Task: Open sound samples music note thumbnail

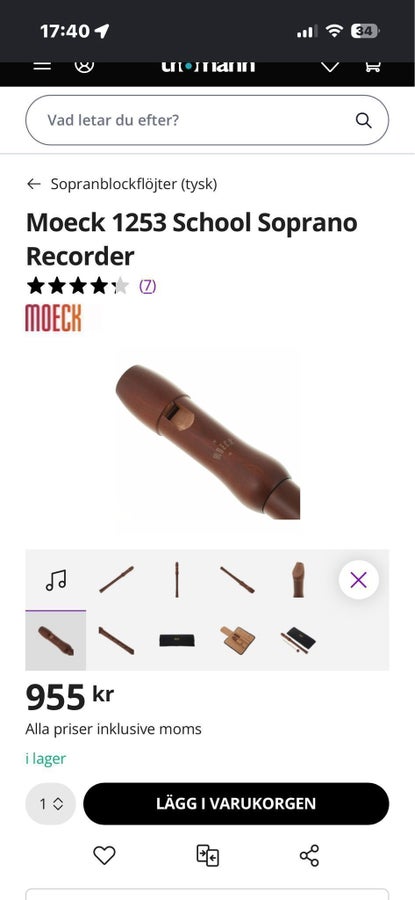Action: click(56, 580)
